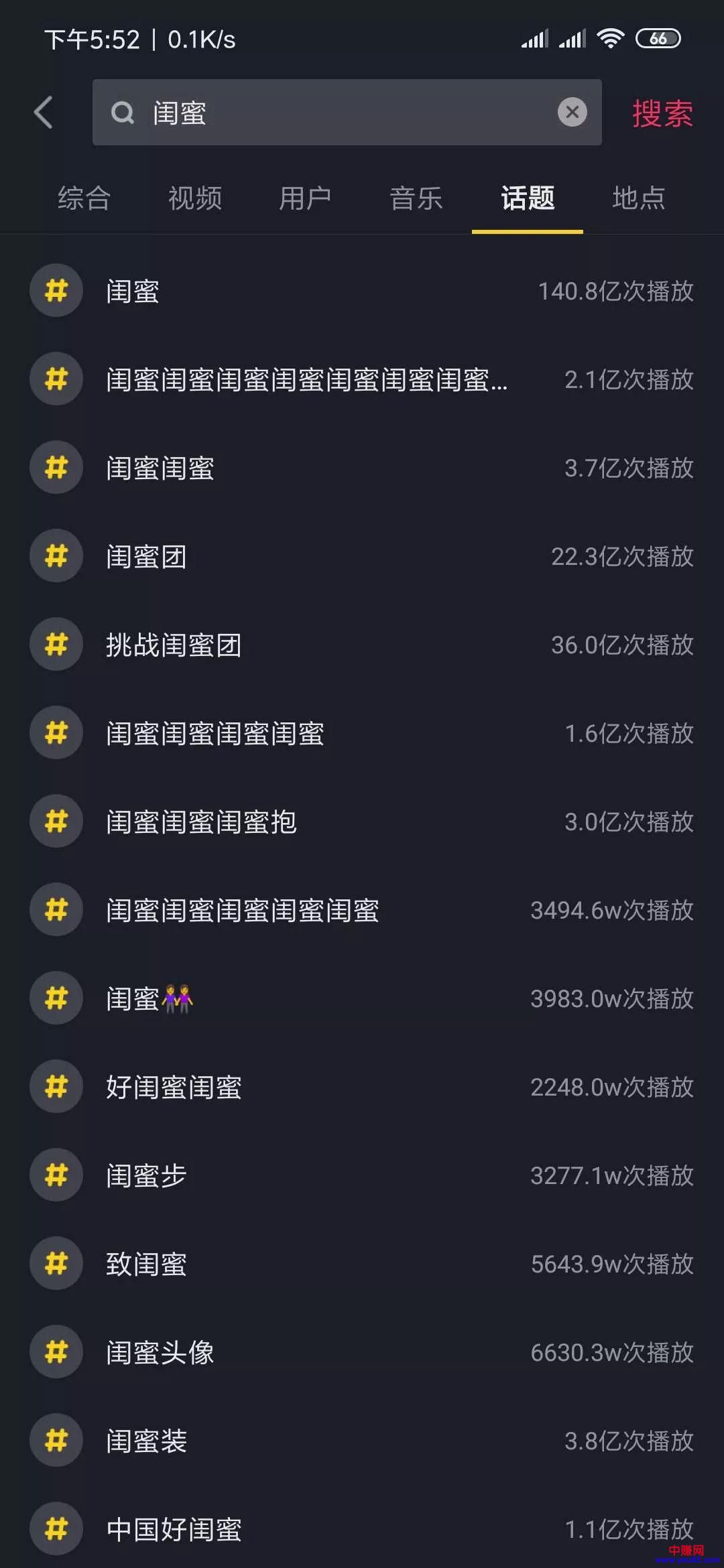Switch to the 视频 tab

pyautogui.click(x=194, y=198)
